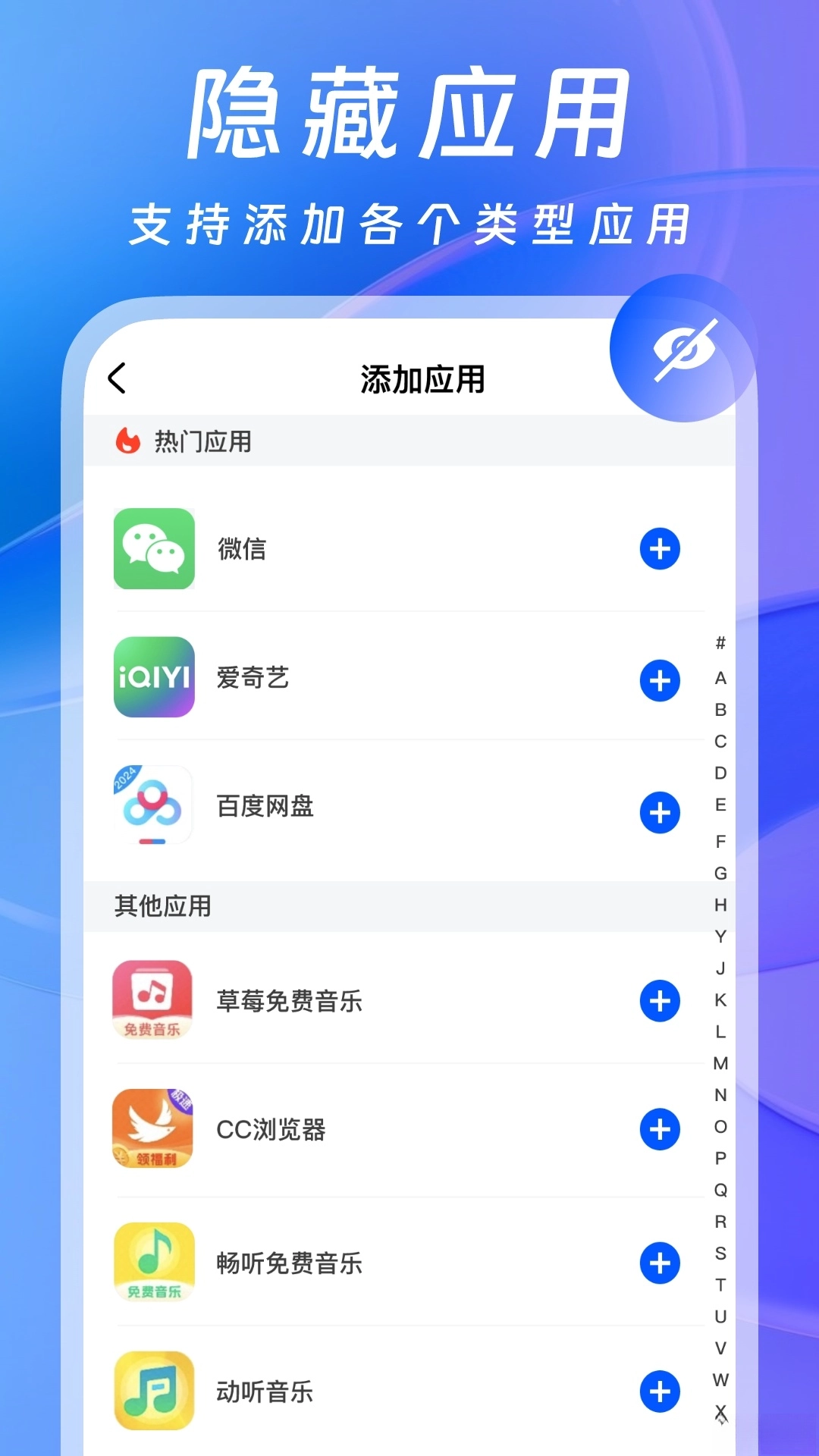Add 百度网盘 using its plus button
819x1456 pixels.
click(x=660, y=812)
